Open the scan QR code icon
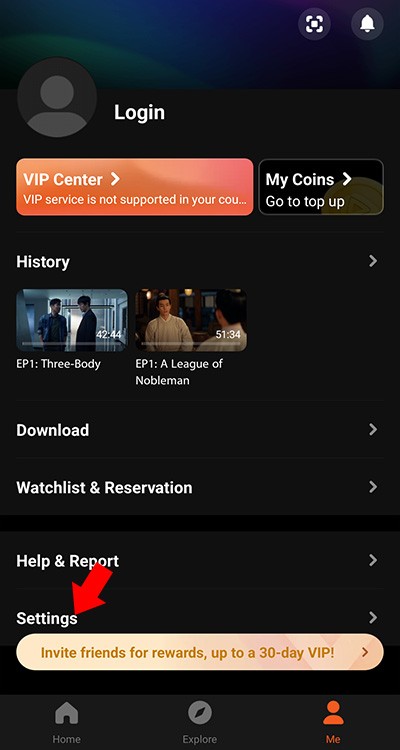 pos(314,24)
